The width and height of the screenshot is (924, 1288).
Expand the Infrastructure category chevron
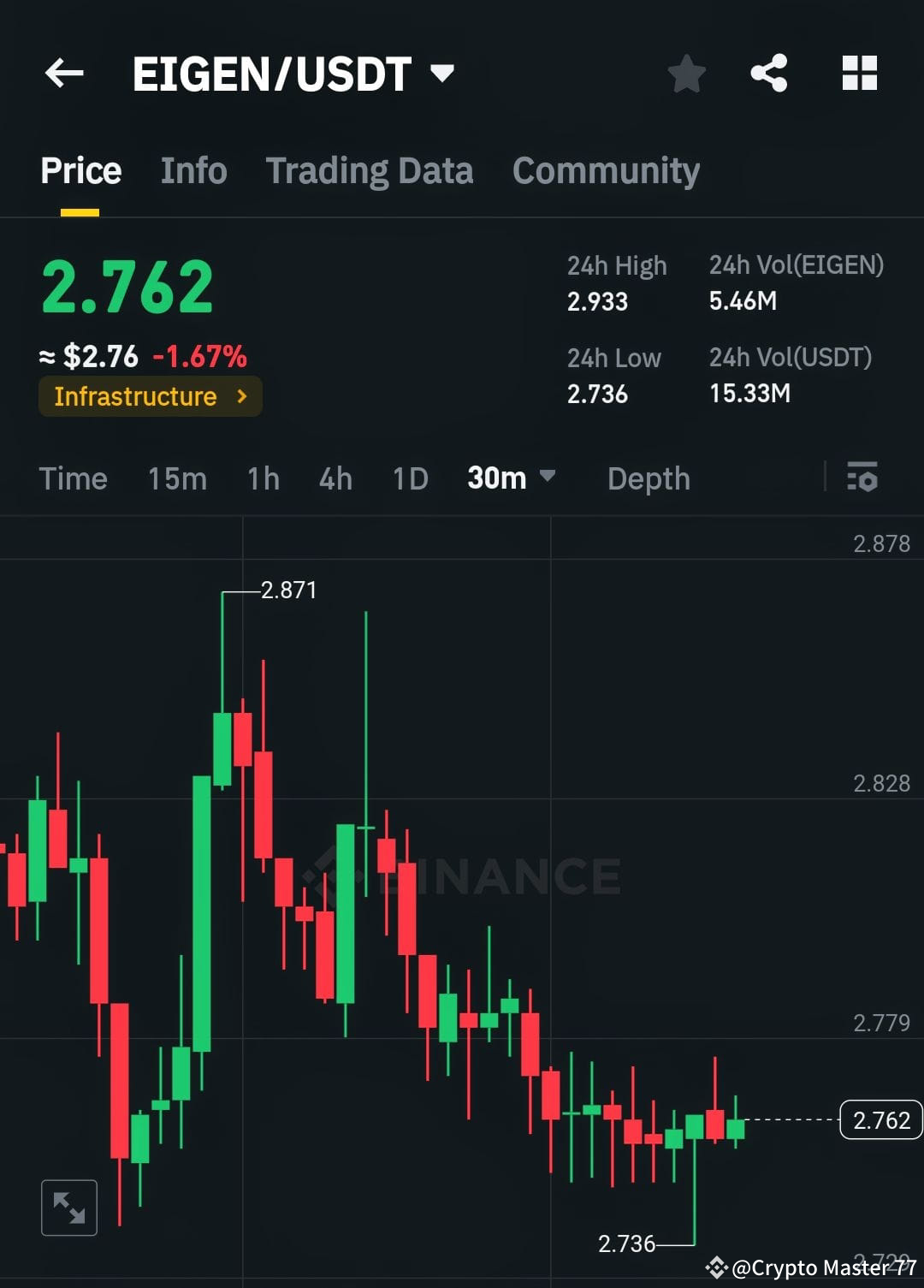(242, 396)
